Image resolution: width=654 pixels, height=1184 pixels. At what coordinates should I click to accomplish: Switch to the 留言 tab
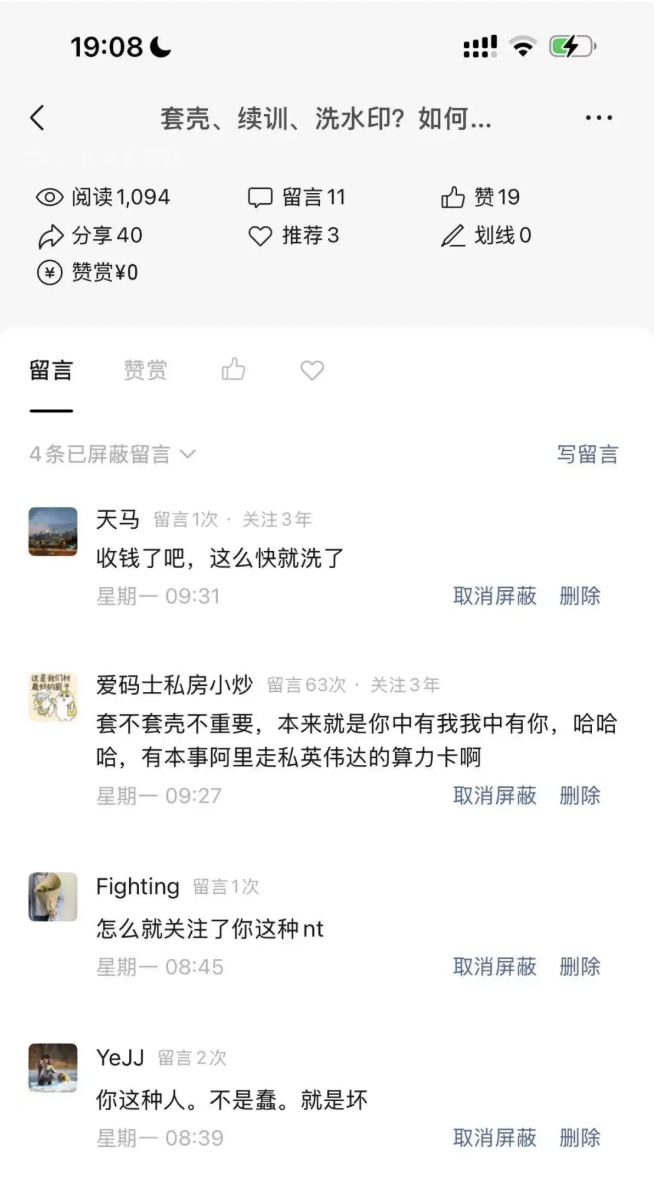tap(51, 371)
